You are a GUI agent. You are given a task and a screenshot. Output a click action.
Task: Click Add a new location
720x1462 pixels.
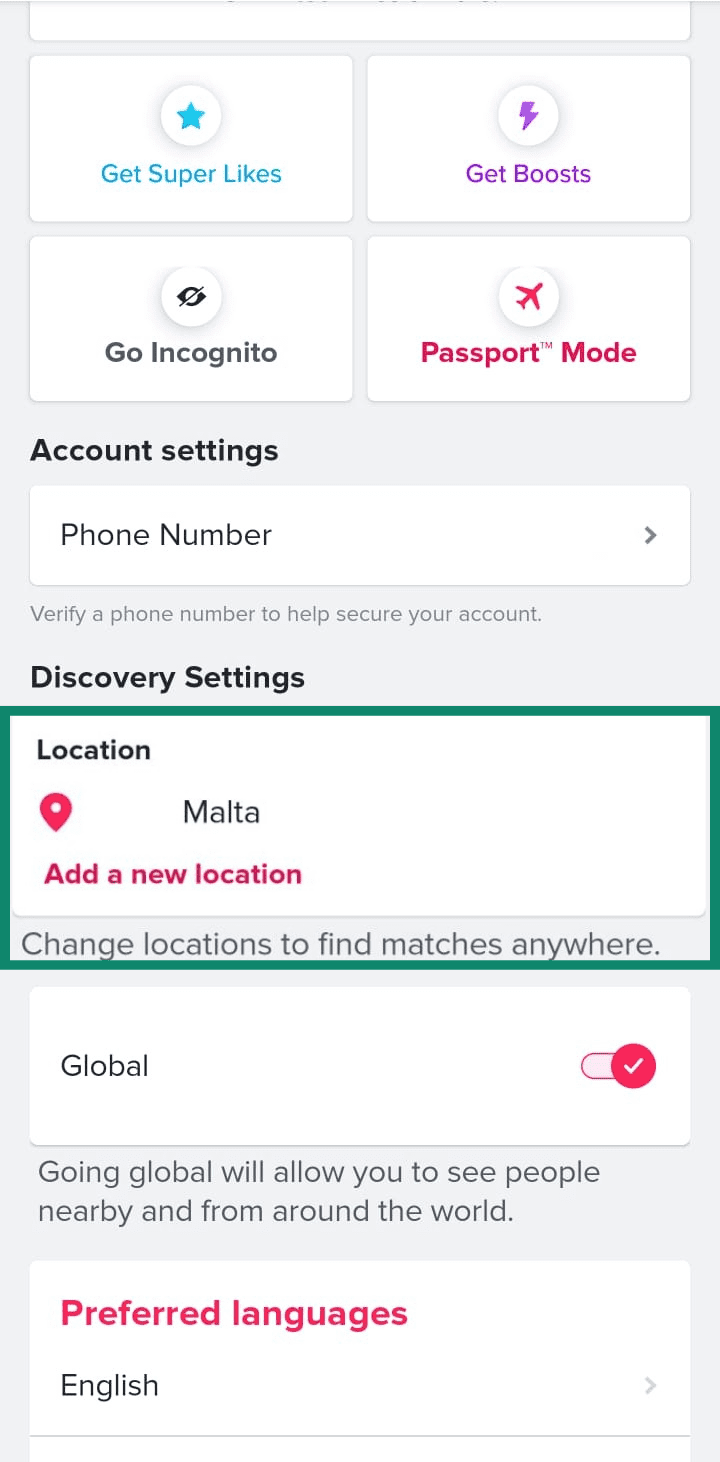[171, 873]
